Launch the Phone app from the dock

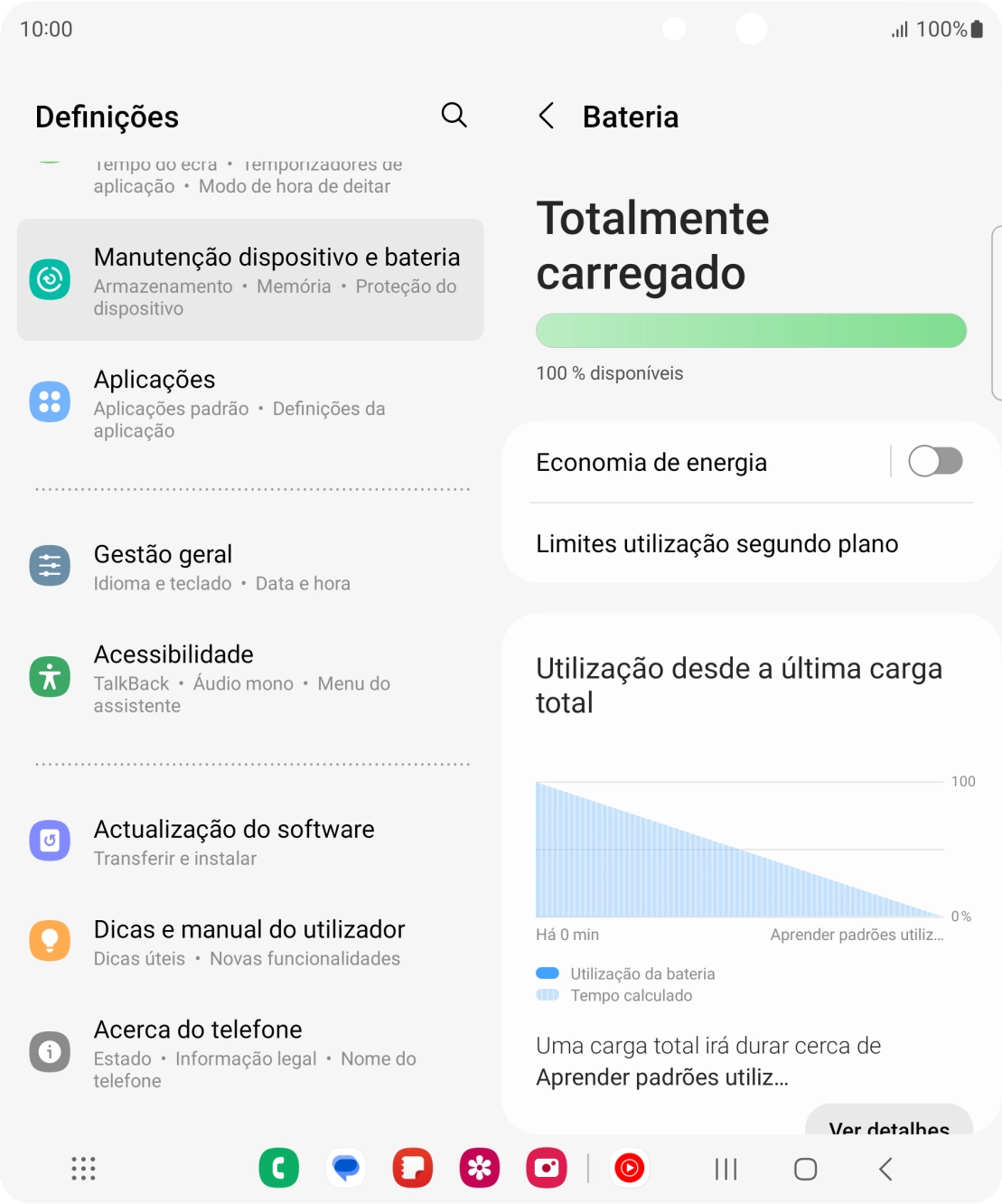coord(279,1167)
